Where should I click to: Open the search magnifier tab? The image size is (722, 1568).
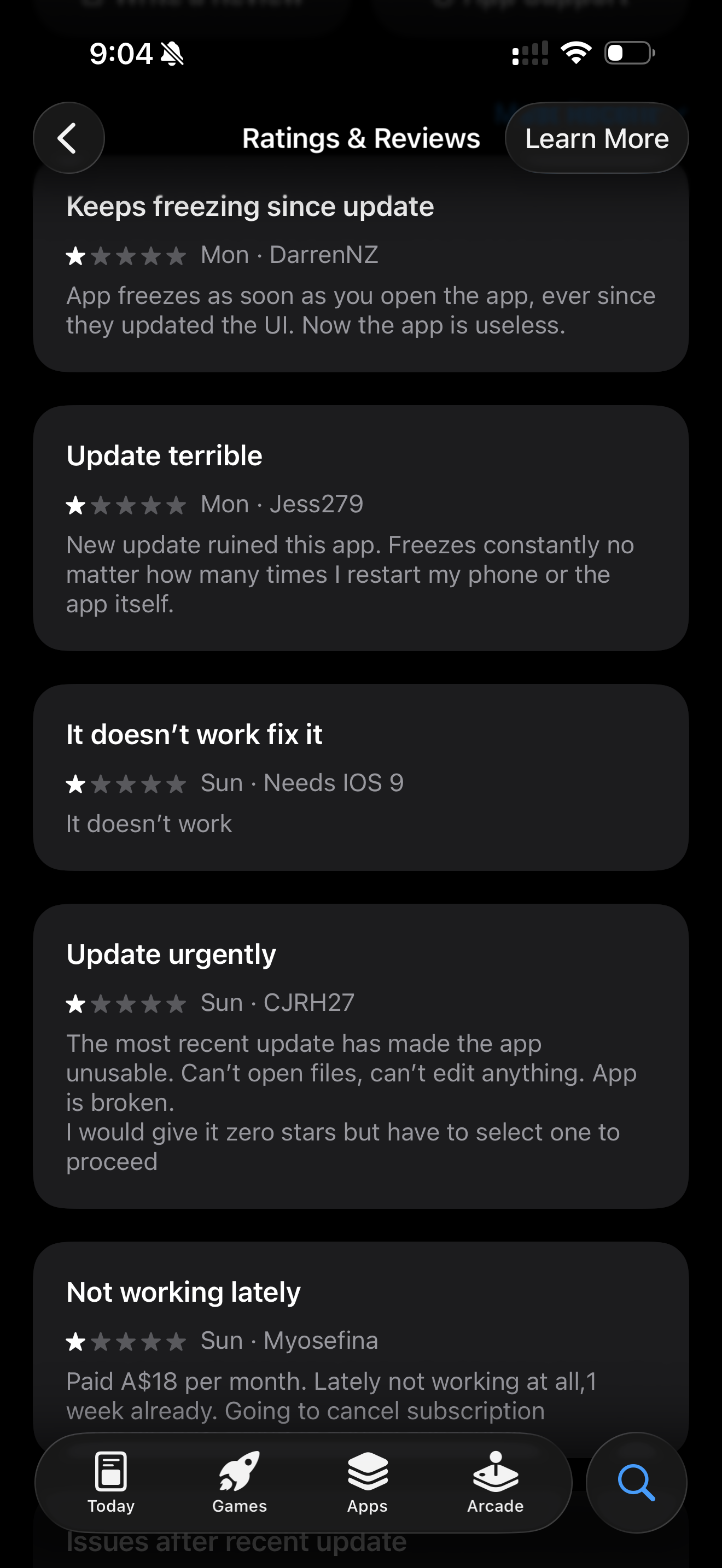click(636, 1482)
